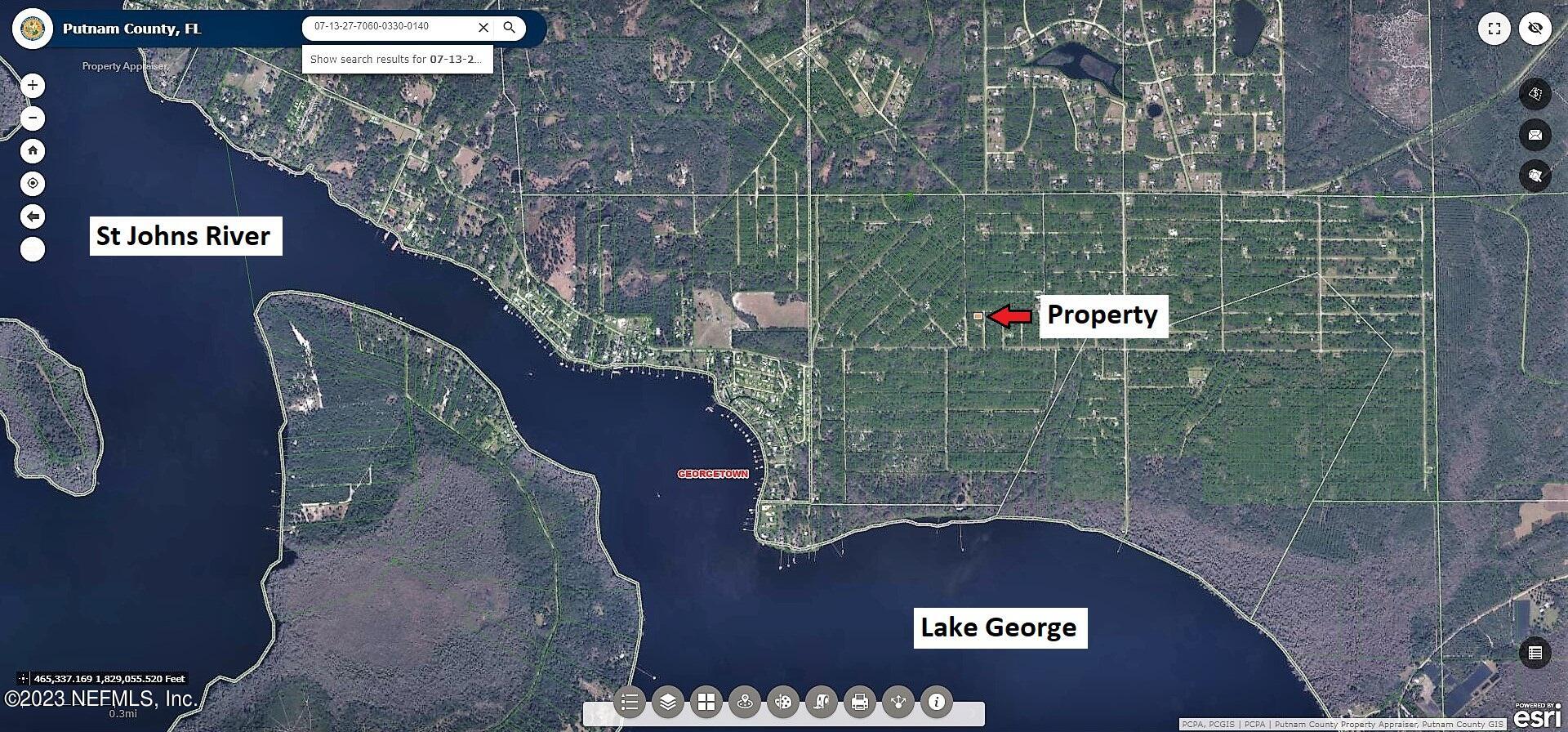Open the sales dollar-sign tool
The height and width of the screenshot is (732, 1568).
coord(1535,94)
